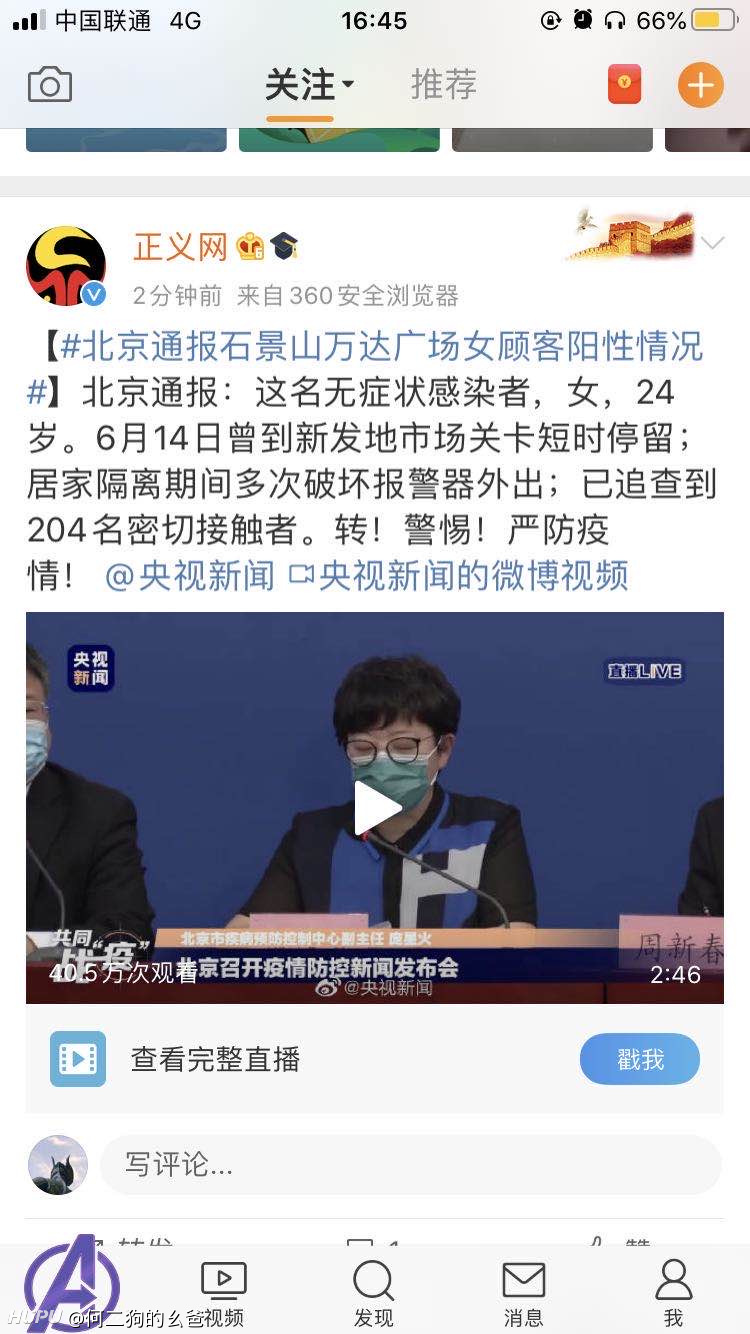Tap the 戳我 button

point(640,1059)
